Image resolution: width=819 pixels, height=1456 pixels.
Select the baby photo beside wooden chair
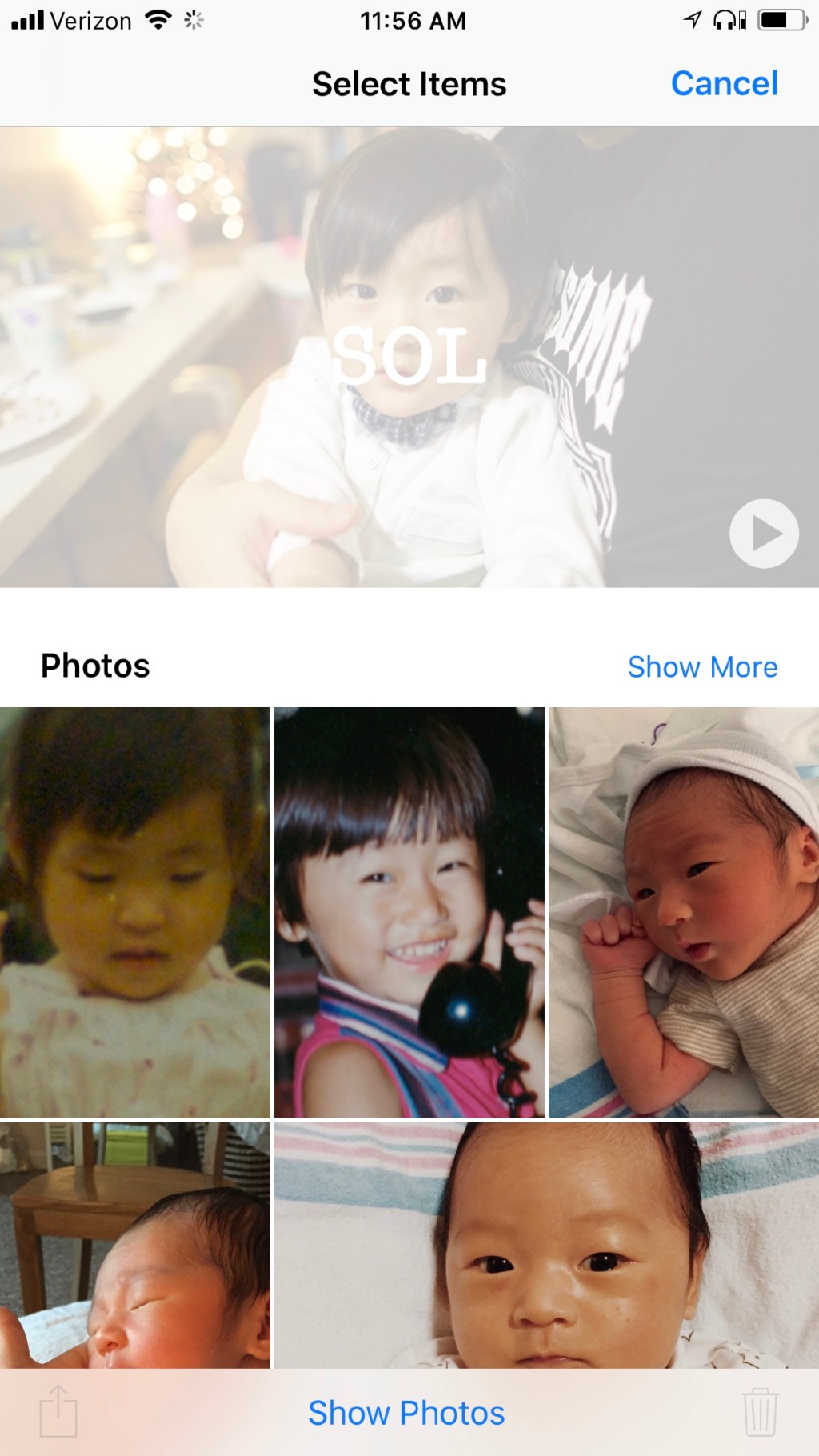click(134, 1244)
